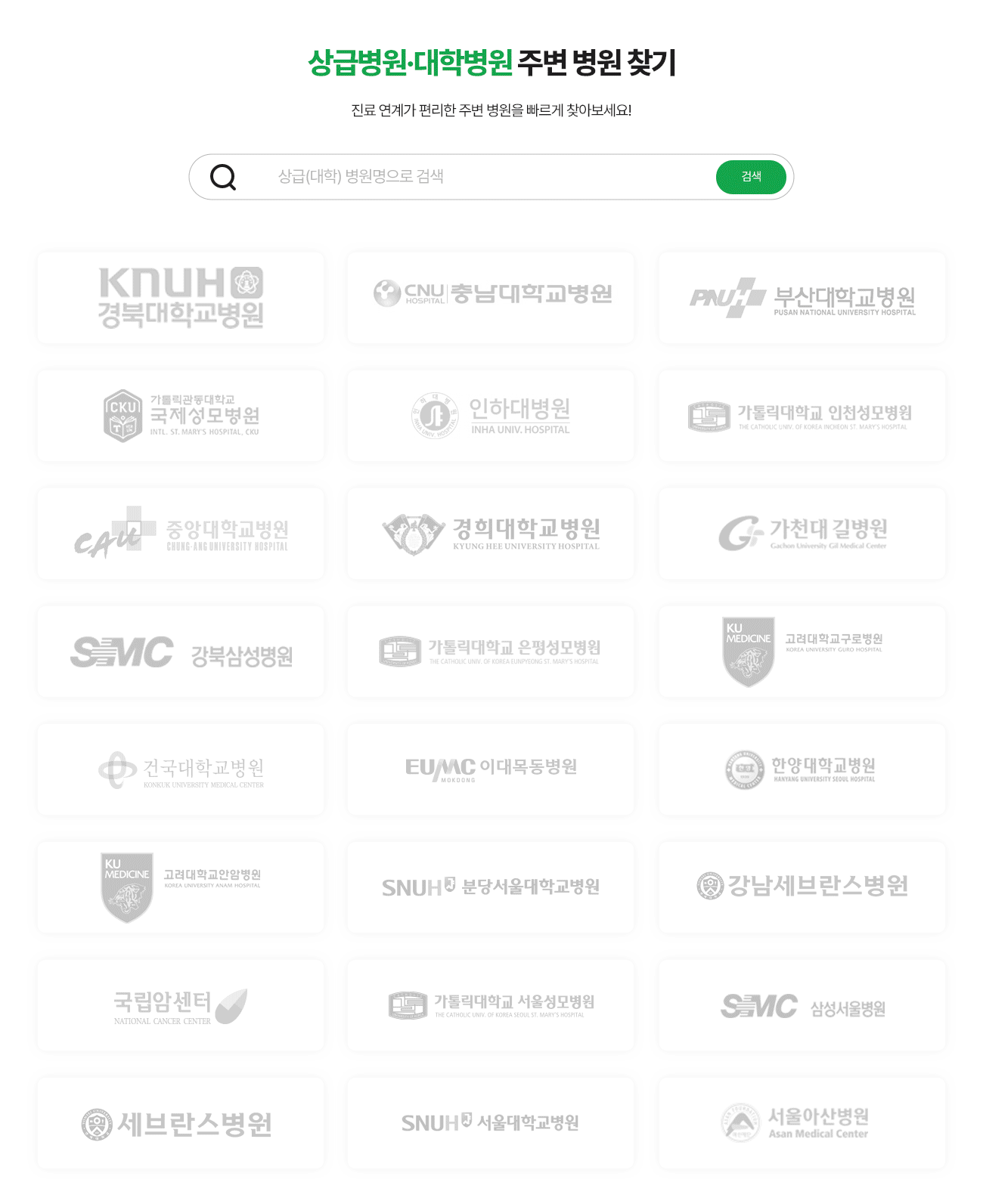983x1204 pixels.
Task: Select the 중앙대학교병원 card
Action: click(181, 534)
